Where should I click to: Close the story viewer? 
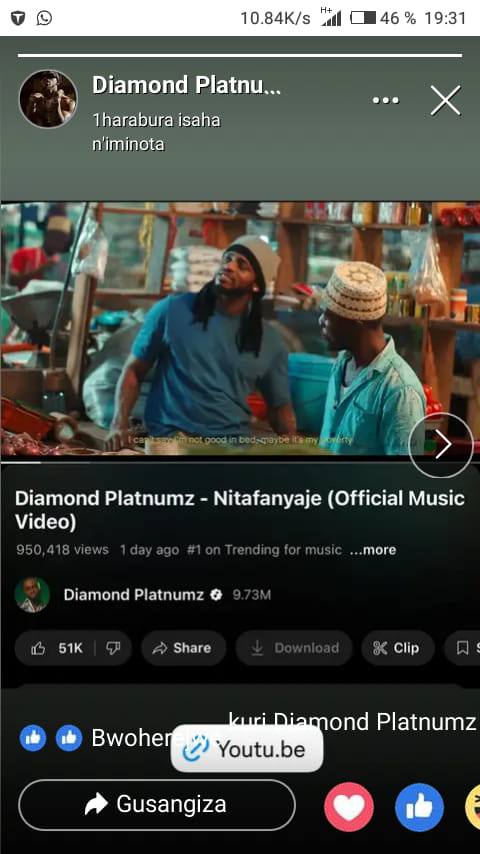445,100
